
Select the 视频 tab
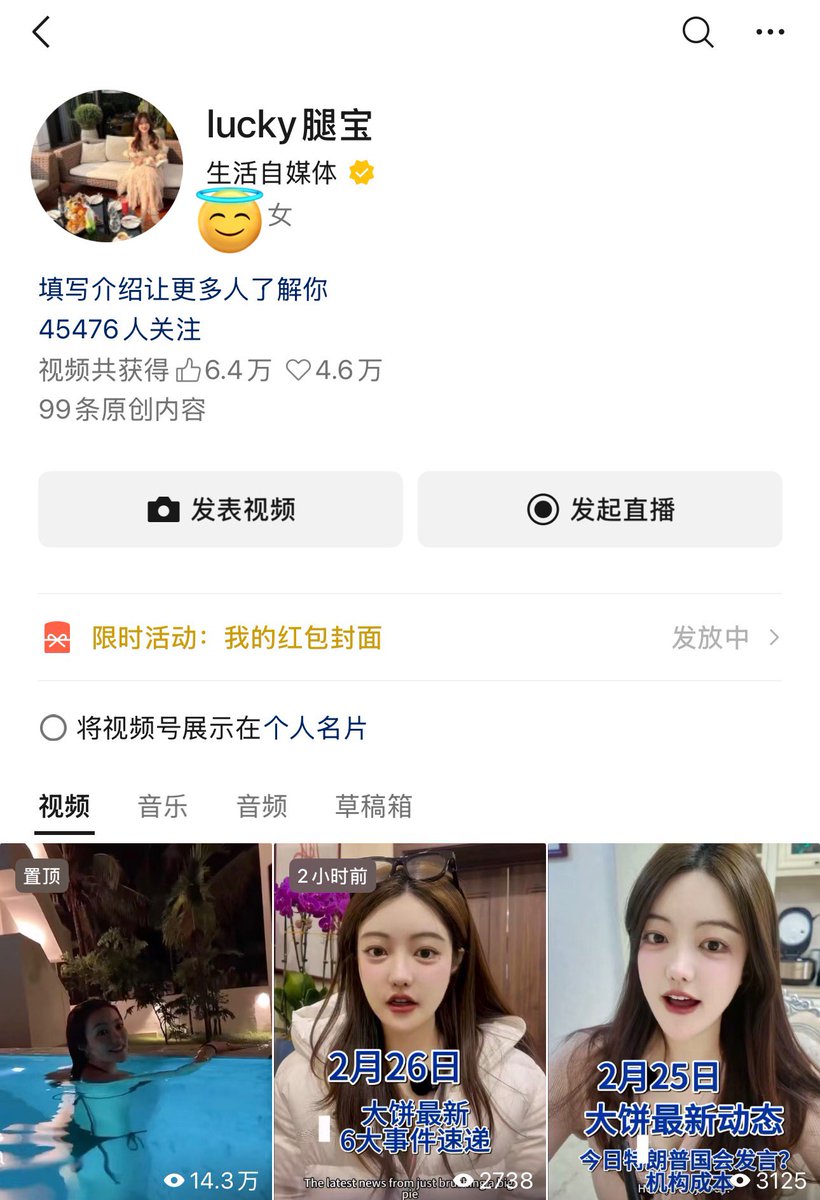click(64, 806)
